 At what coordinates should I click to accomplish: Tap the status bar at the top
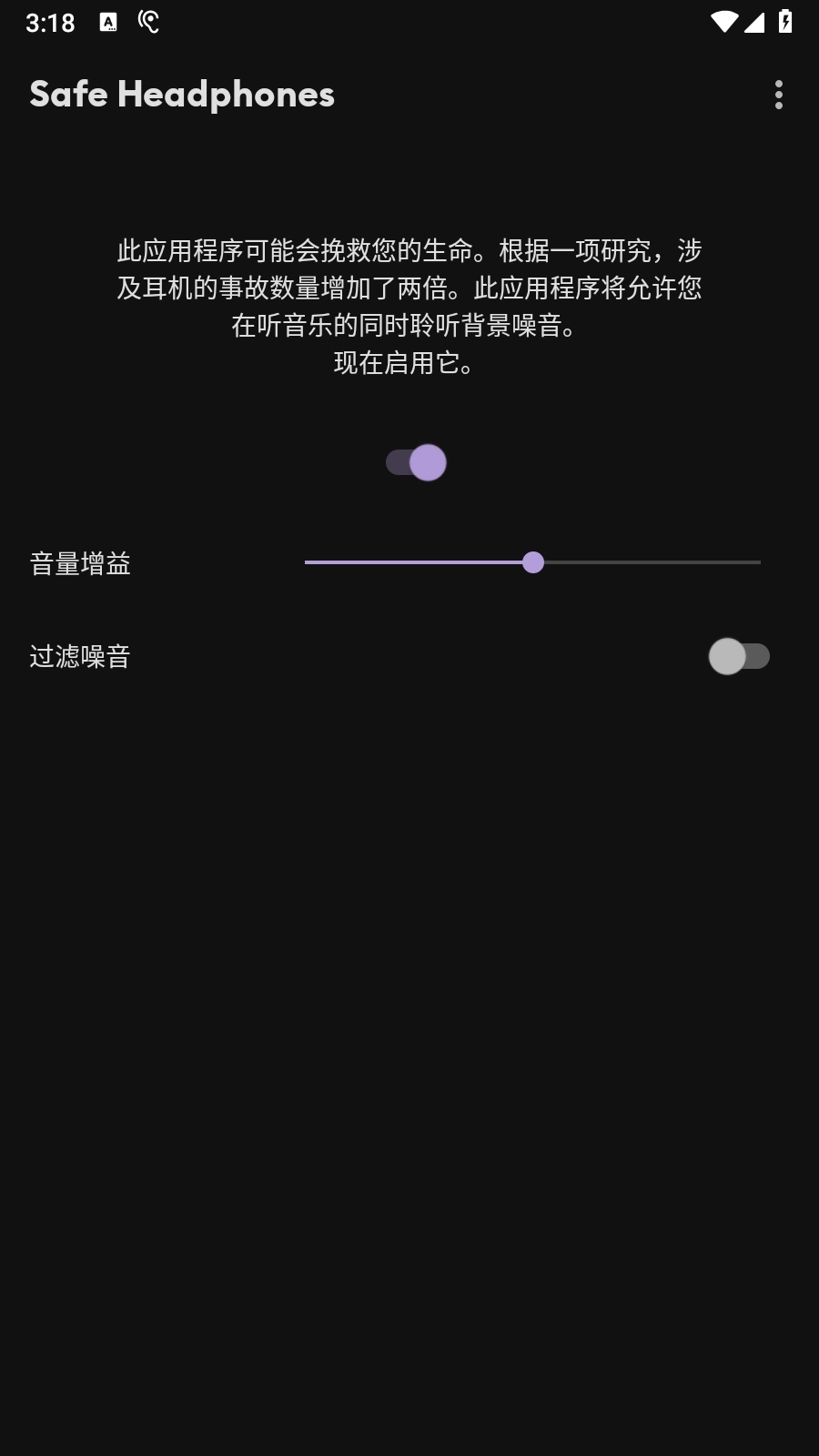409,22
